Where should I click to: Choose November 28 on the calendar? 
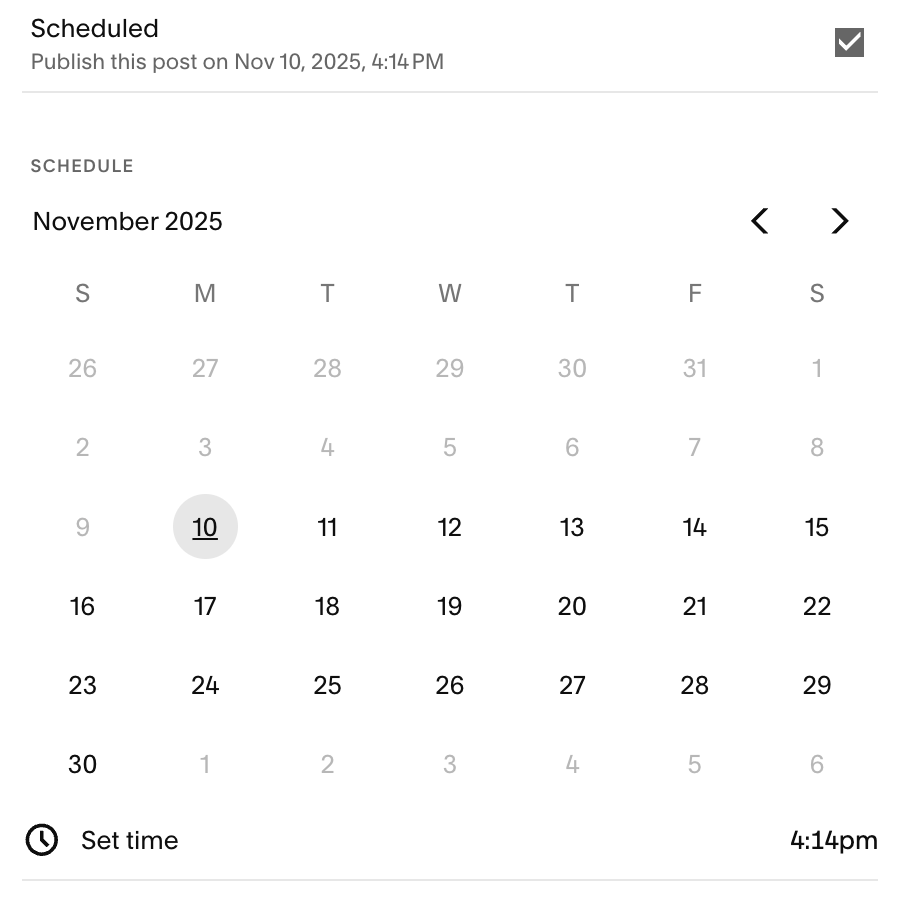[694, 685]
